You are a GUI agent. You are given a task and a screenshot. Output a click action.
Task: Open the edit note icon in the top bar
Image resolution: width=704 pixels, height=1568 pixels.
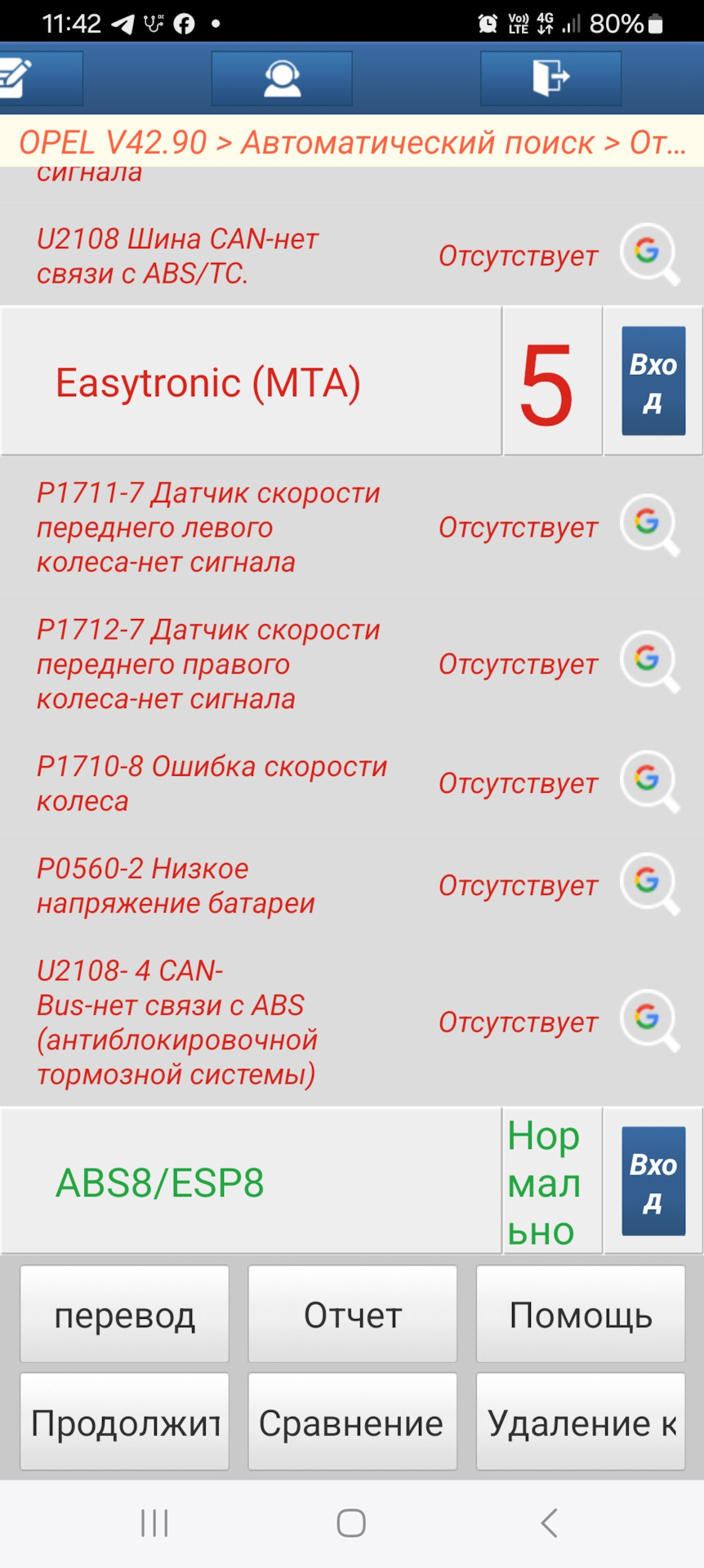tap(25, 78)
